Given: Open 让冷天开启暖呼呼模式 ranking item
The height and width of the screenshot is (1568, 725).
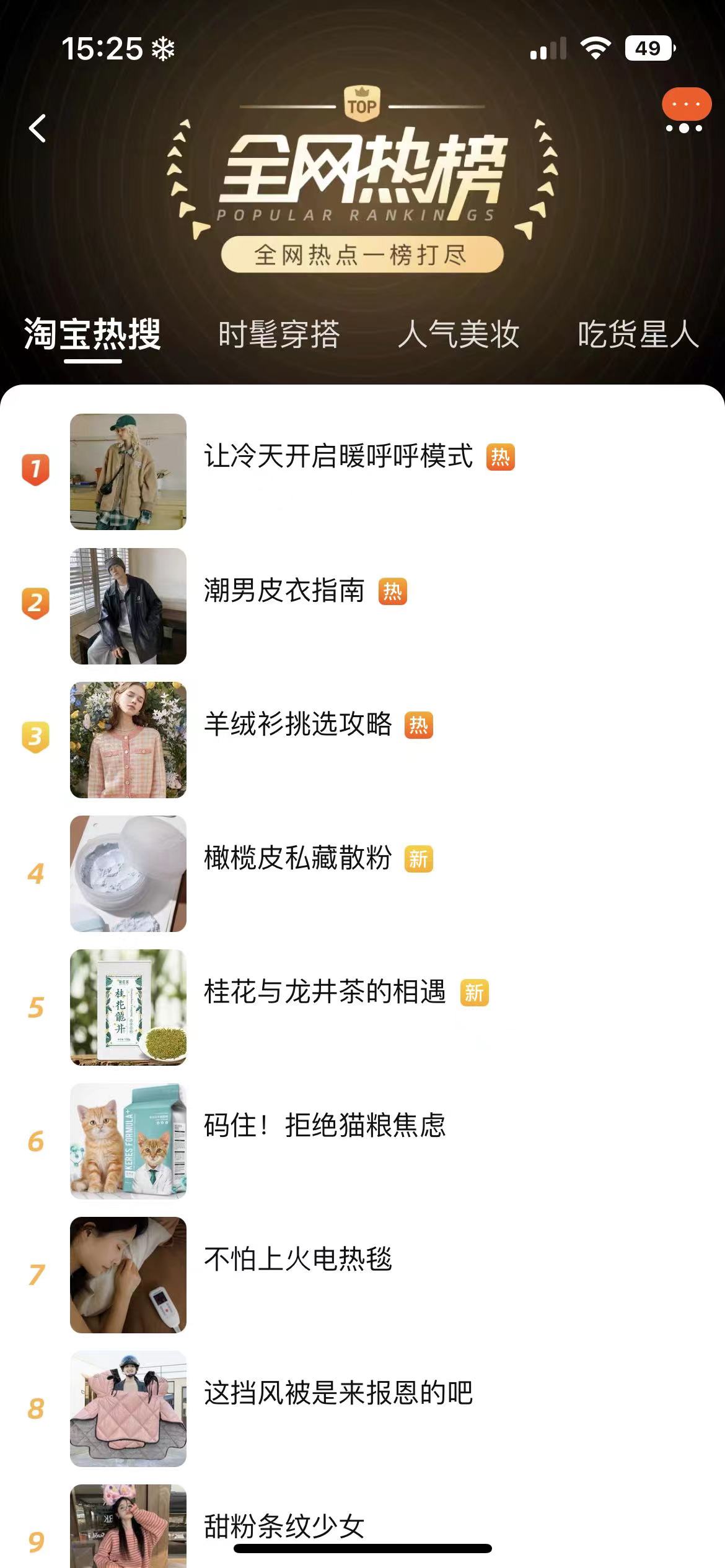Looking at the screenshot, I should click(x=338, y=457).
